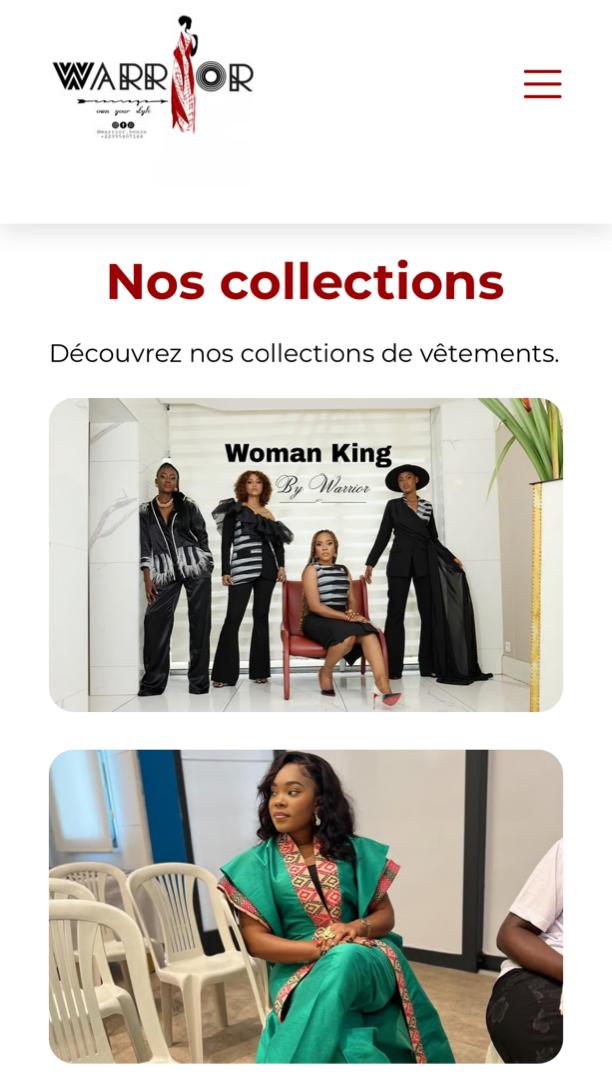Tap the Warrior logo to go home
The image size is (612, 1080).
[x=154, y=76]
